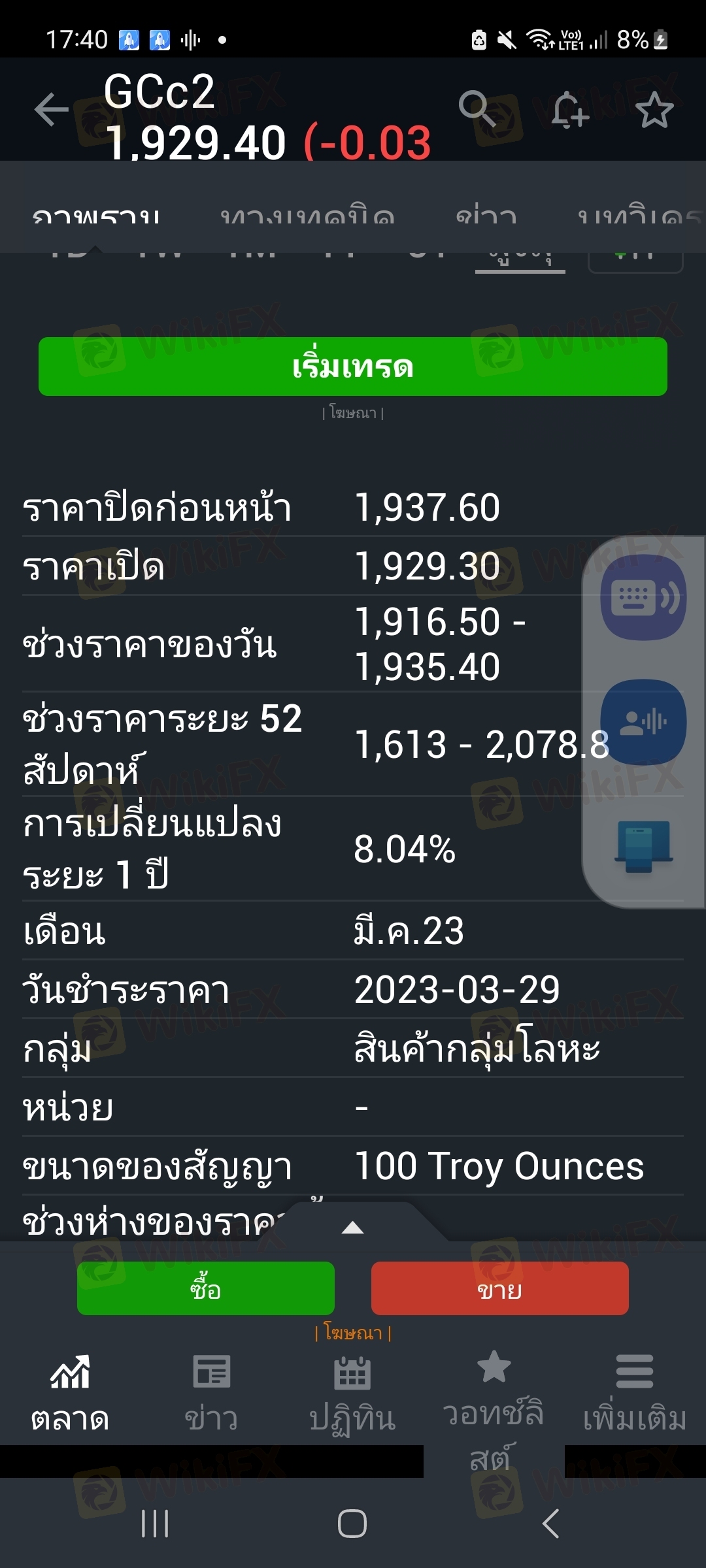This screenshot has height=1568, width=706.
Task: Create a price alert with the bell icon
Action: [x=568, y=109]
